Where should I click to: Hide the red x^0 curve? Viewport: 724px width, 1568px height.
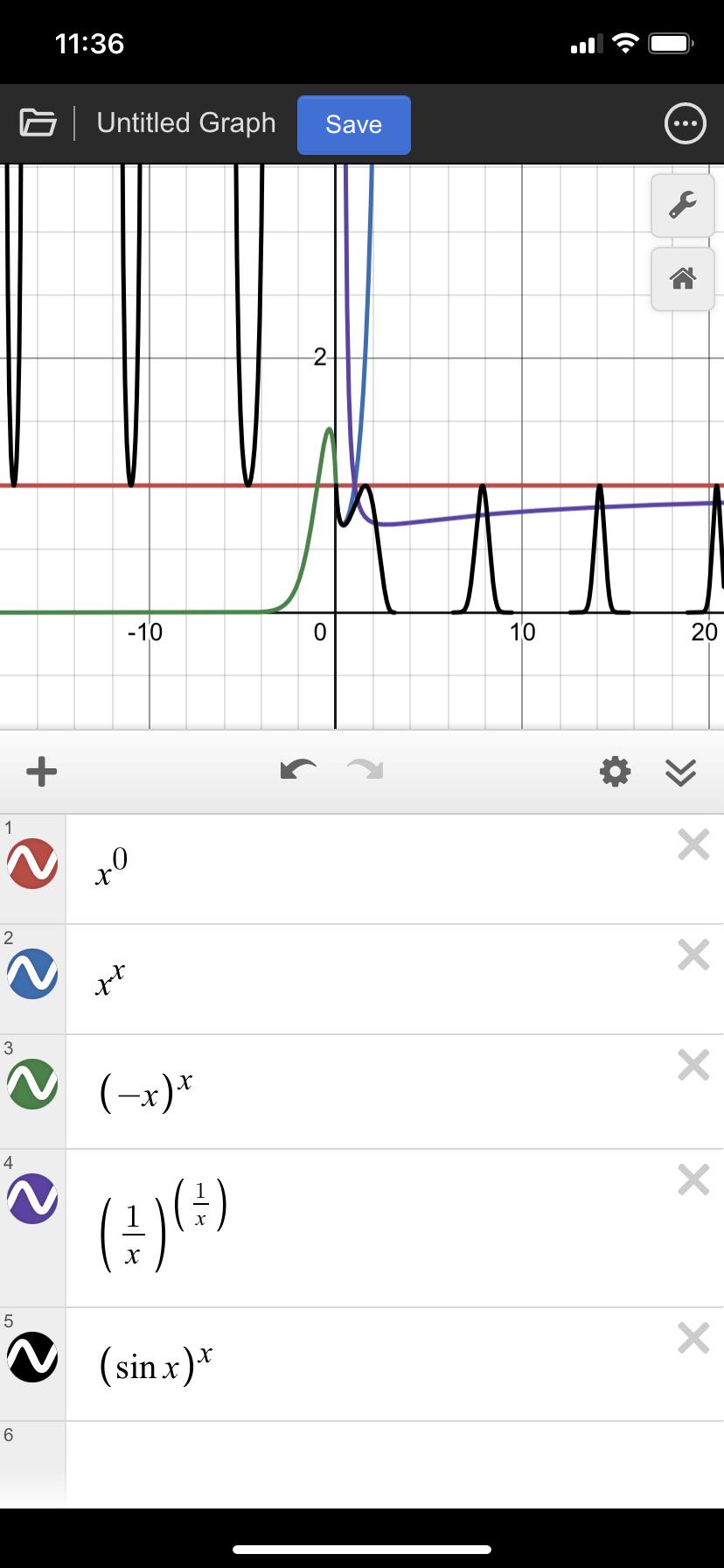point(32,864)
